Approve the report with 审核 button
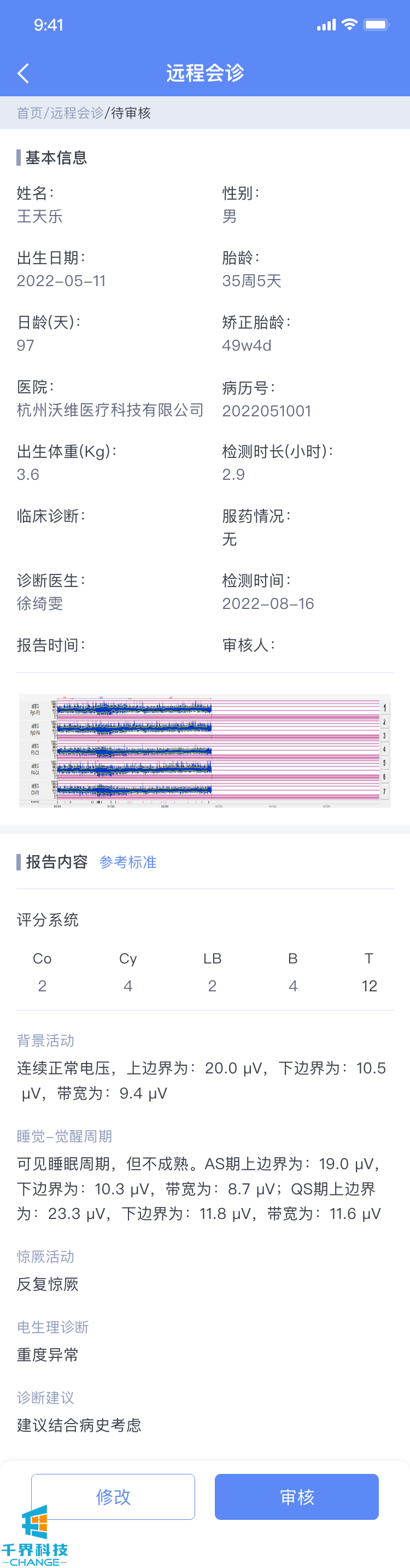The width and height of the screenshot is (410, 1568). point(296,1496)
